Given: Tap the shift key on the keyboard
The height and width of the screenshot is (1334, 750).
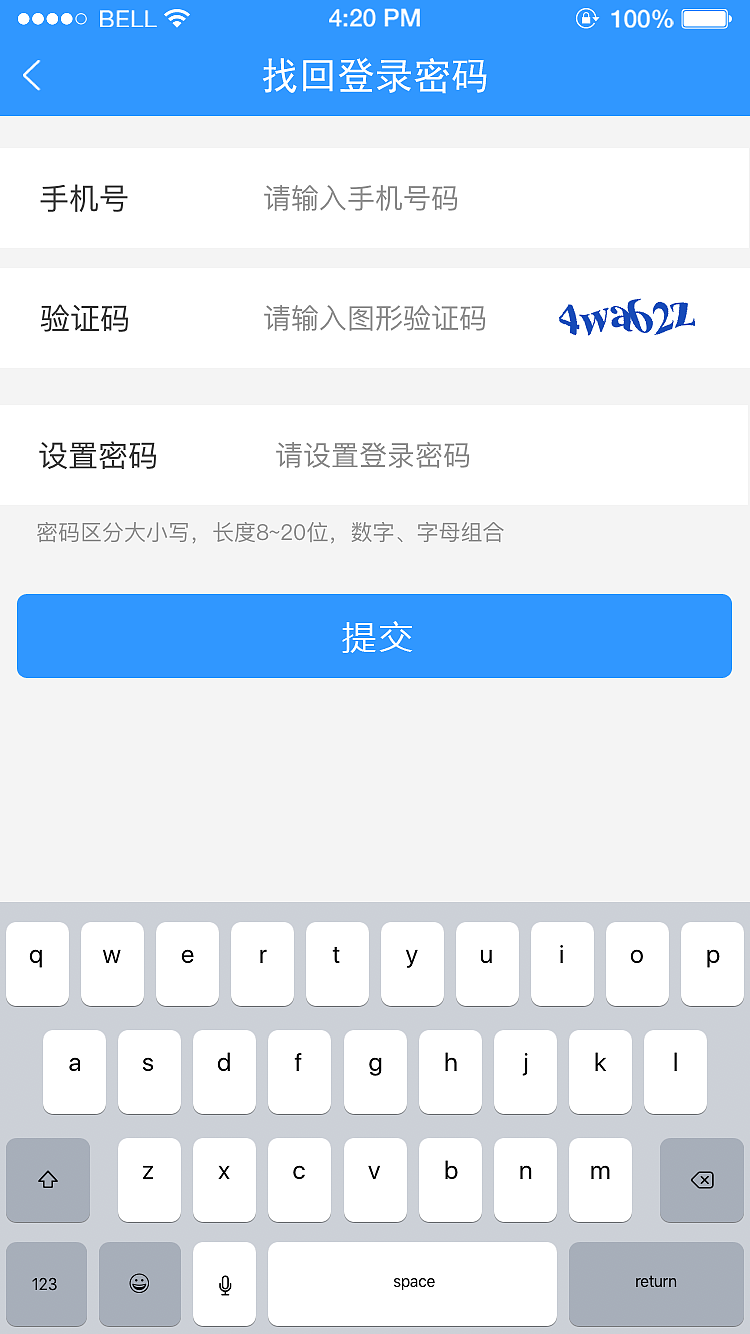Looking at the screenshot, I should [x=47, y=1180].
